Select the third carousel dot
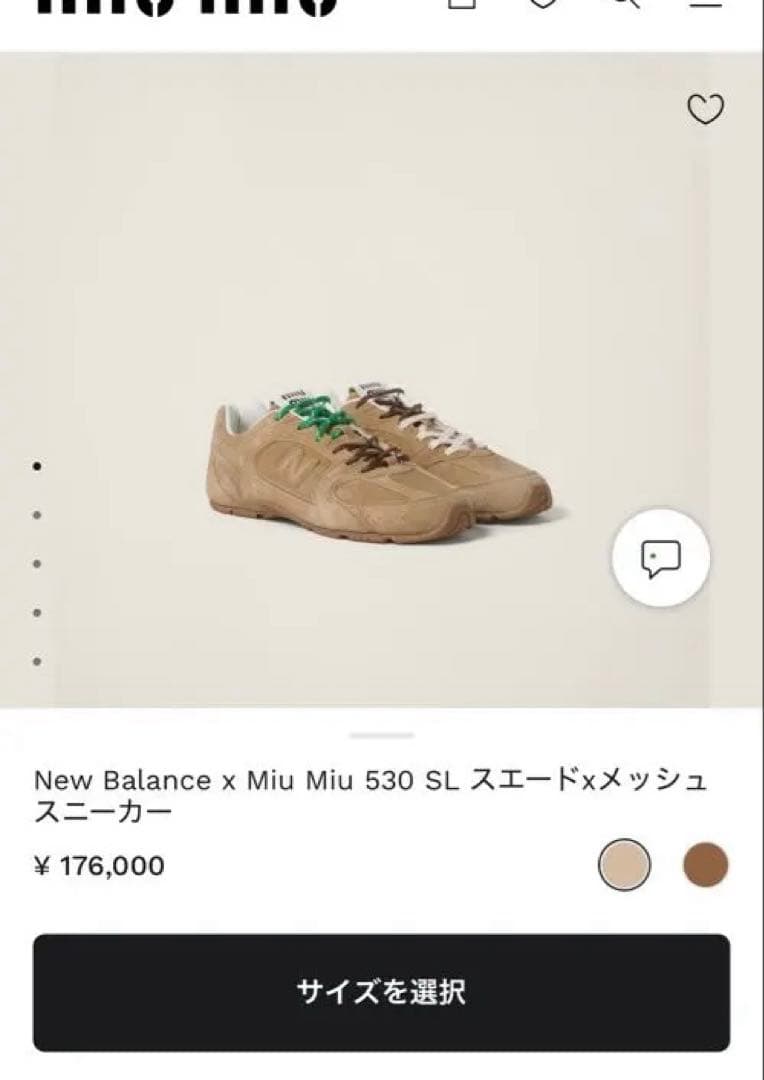The height and width of the screenshot is (1080, 764). (x=38, y=563)
